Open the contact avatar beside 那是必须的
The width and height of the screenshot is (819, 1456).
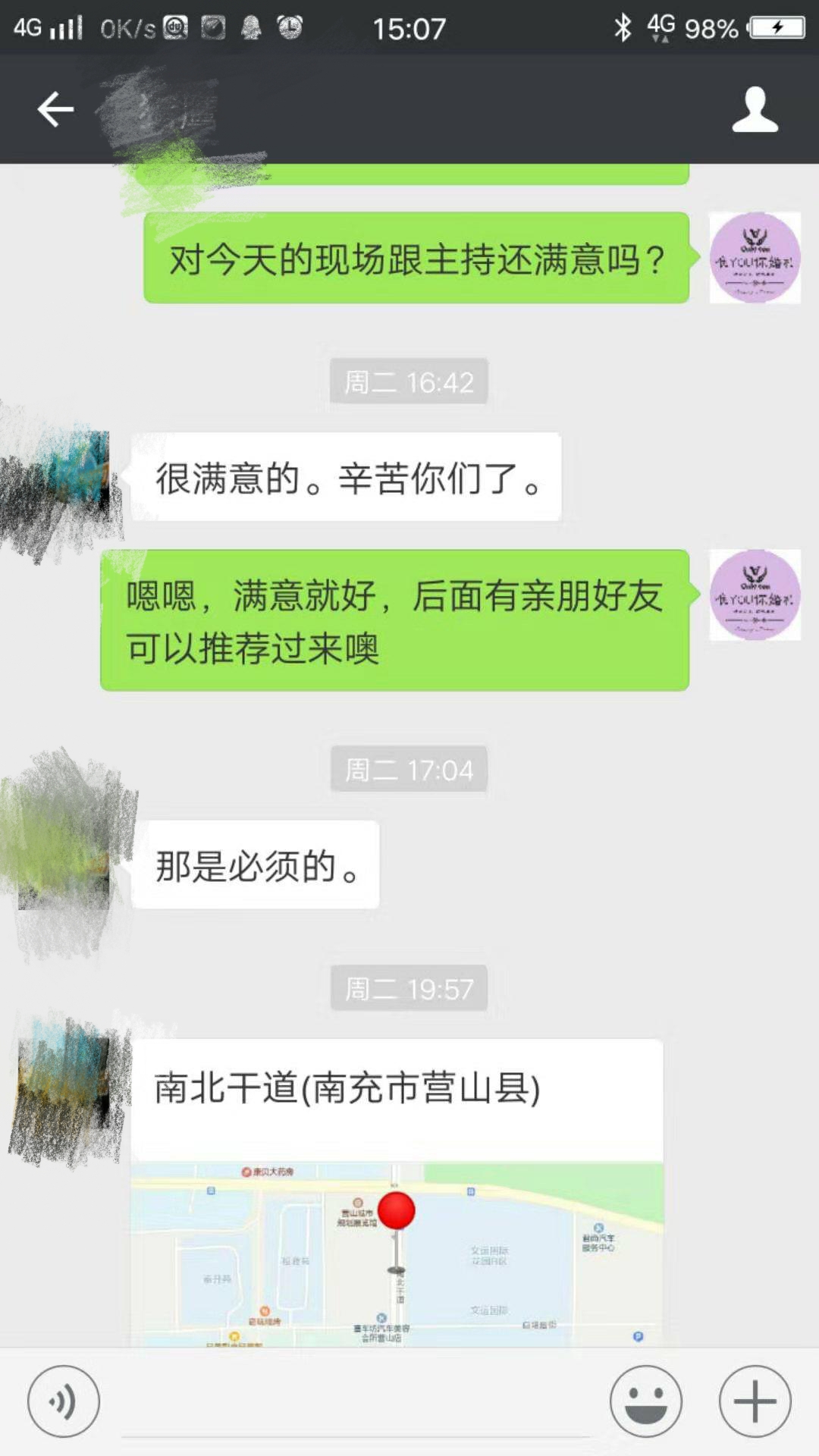[64, 864]
